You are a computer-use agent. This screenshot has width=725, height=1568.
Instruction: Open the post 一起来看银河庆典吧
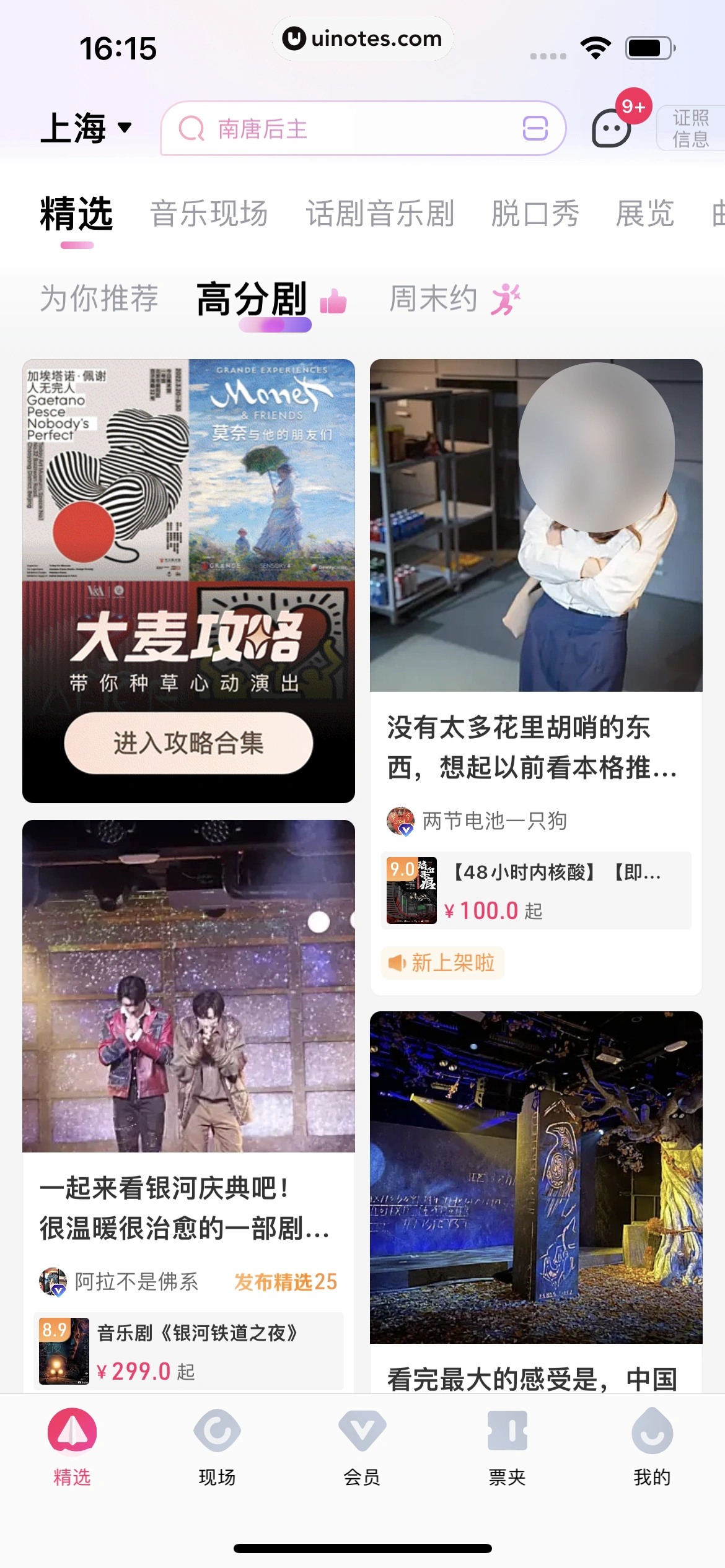coord(185,1208)
